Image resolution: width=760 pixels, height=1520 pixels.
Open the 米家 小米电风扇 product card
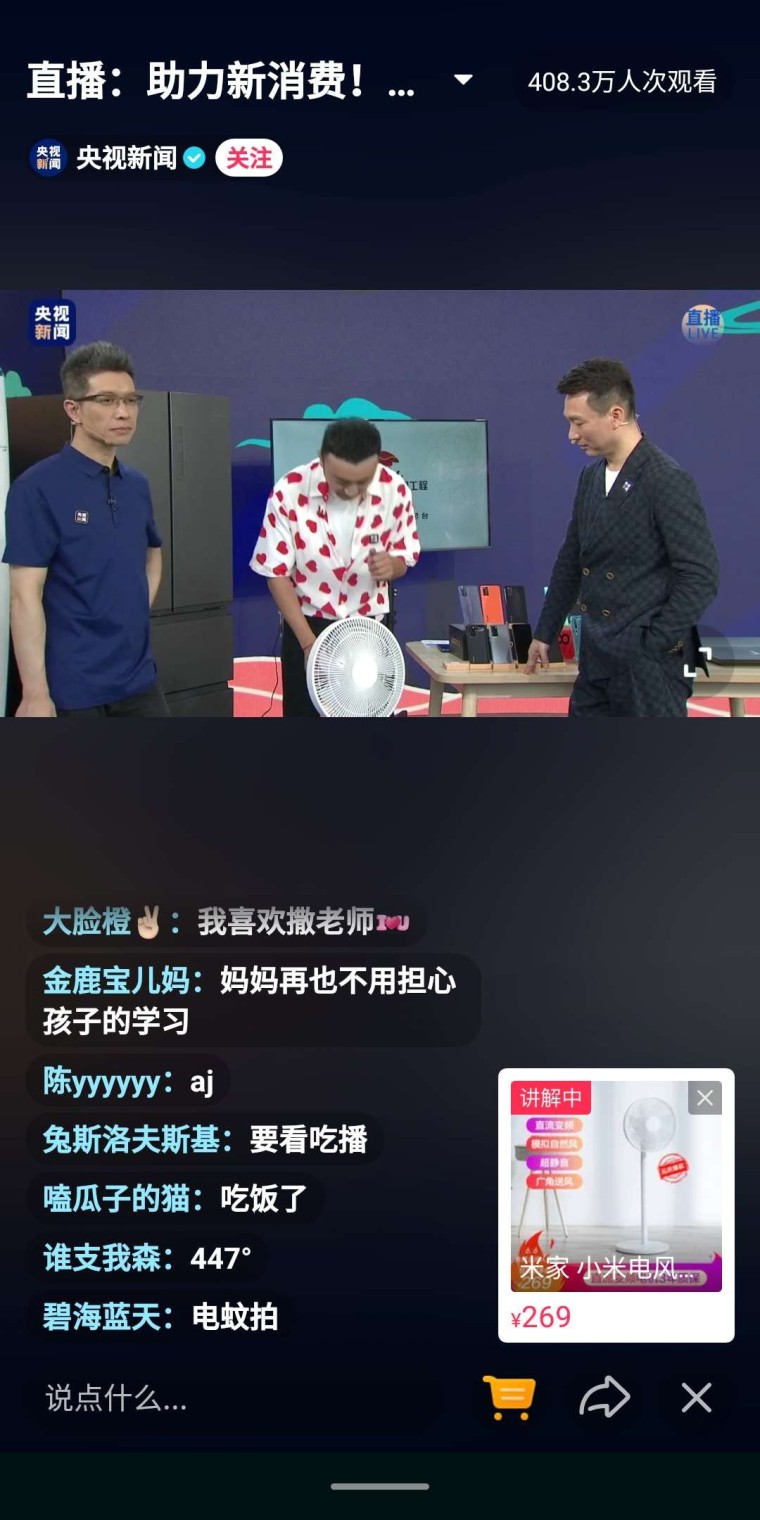point(616,1205)
